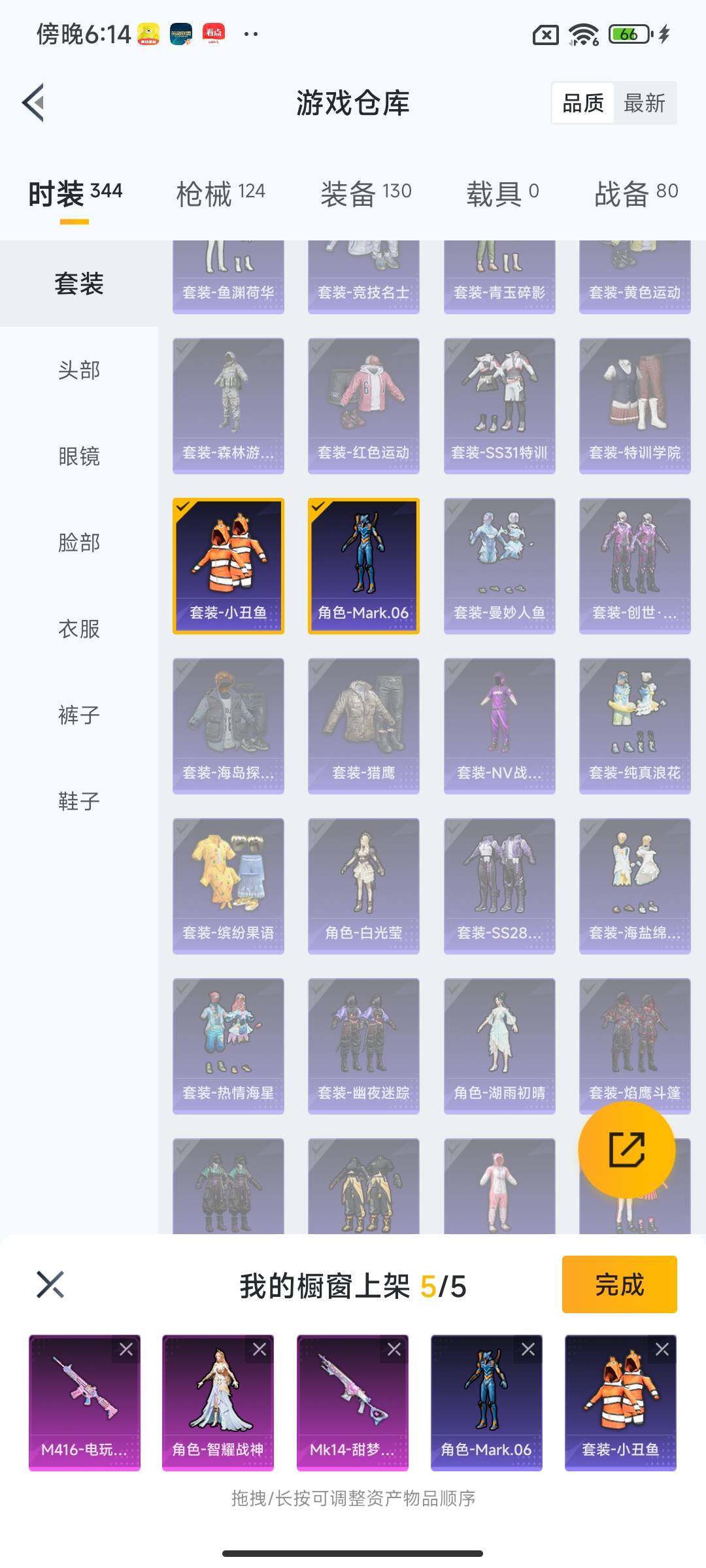Switch to the 枪械 tab

(x=220, y=193)
